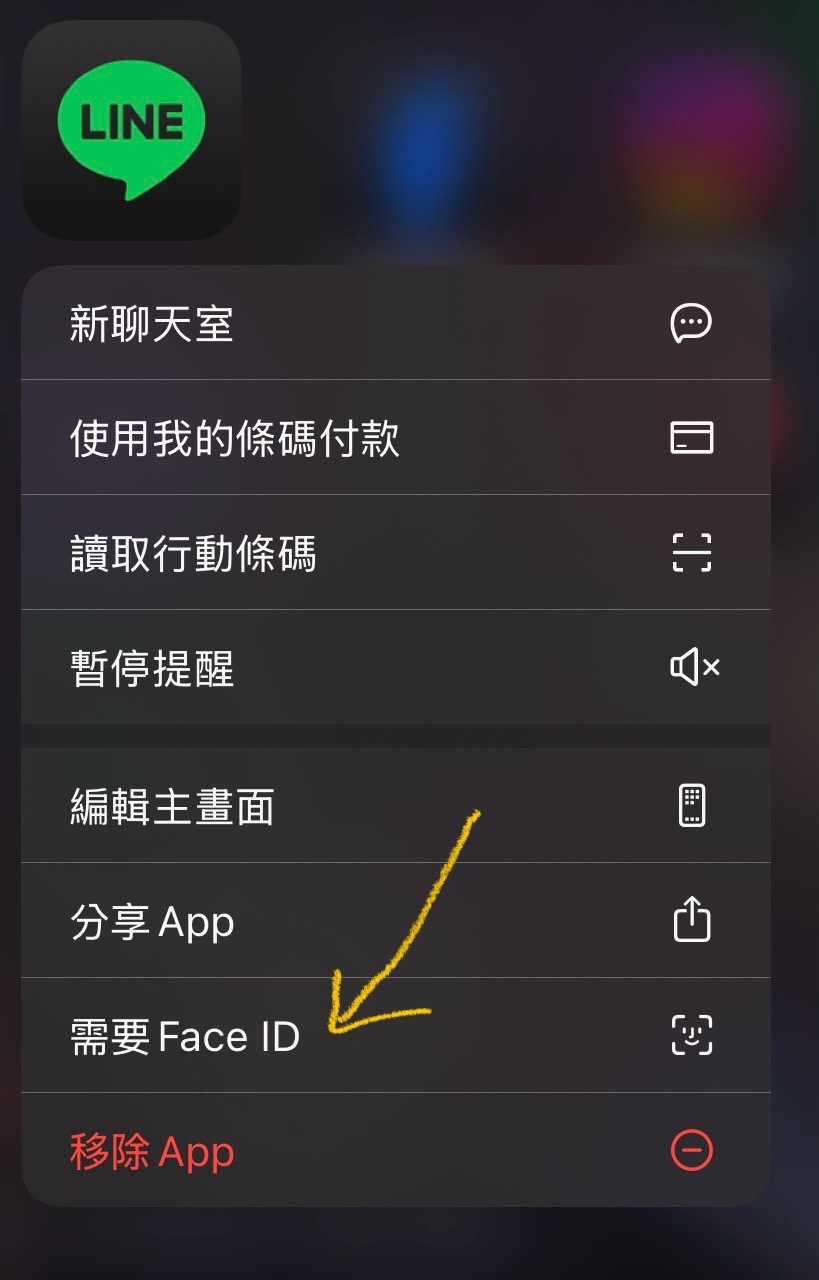Open the LINE app icon

131,130
